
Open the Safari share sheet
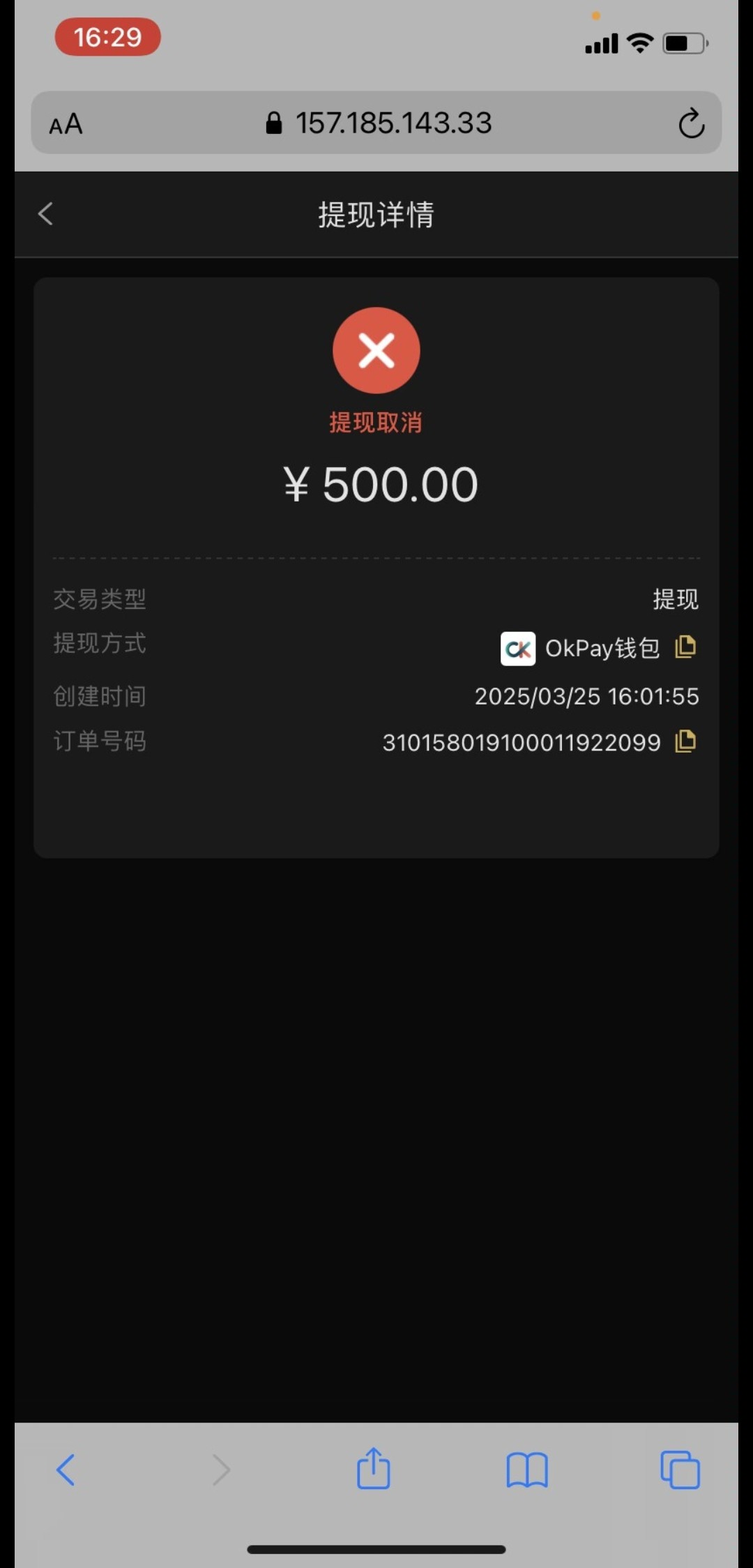pyautogui.click(x=374, y=1468)
